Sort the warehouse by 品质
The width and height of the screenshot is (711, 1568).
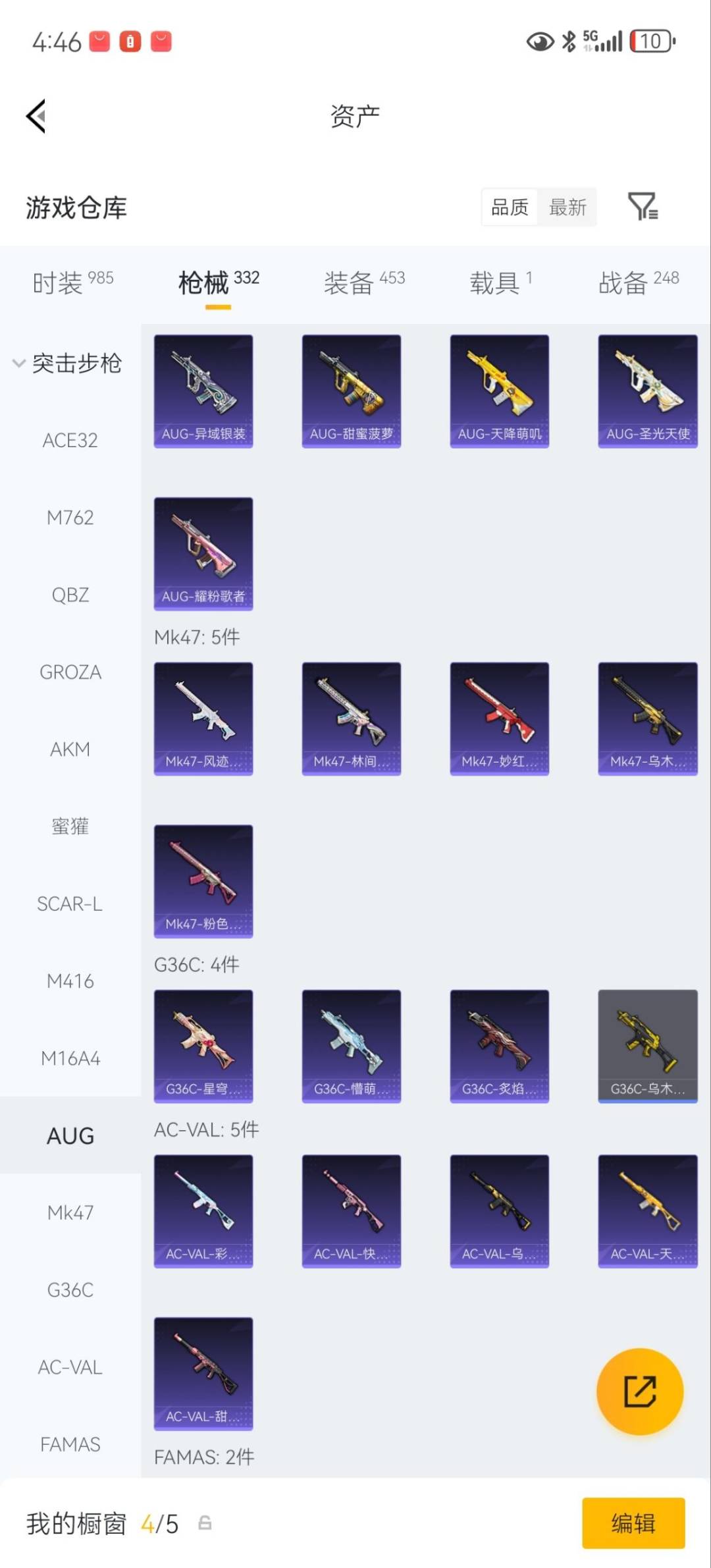(510, 207)
